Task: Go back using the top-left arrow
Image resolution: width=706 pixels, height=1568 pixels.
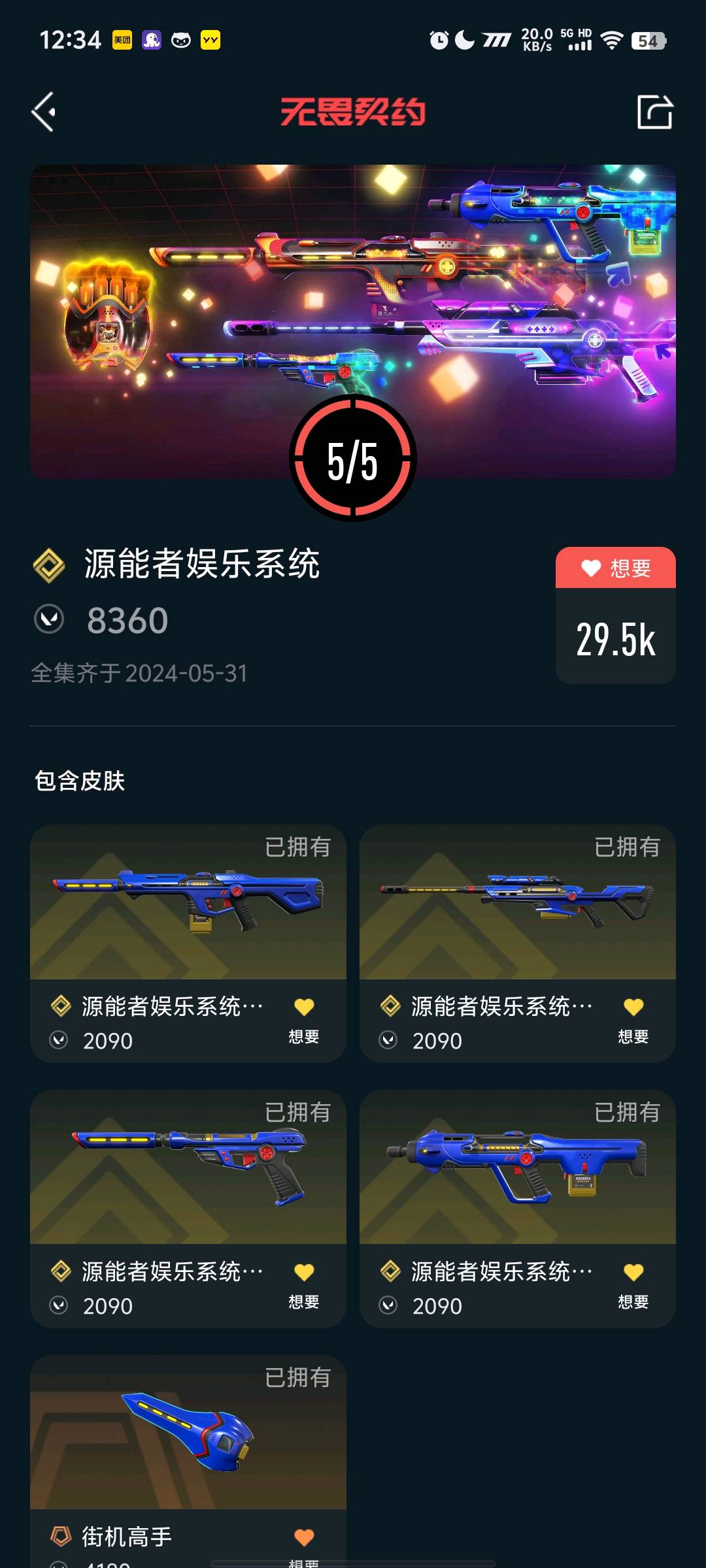Action: tap(44, 112)
